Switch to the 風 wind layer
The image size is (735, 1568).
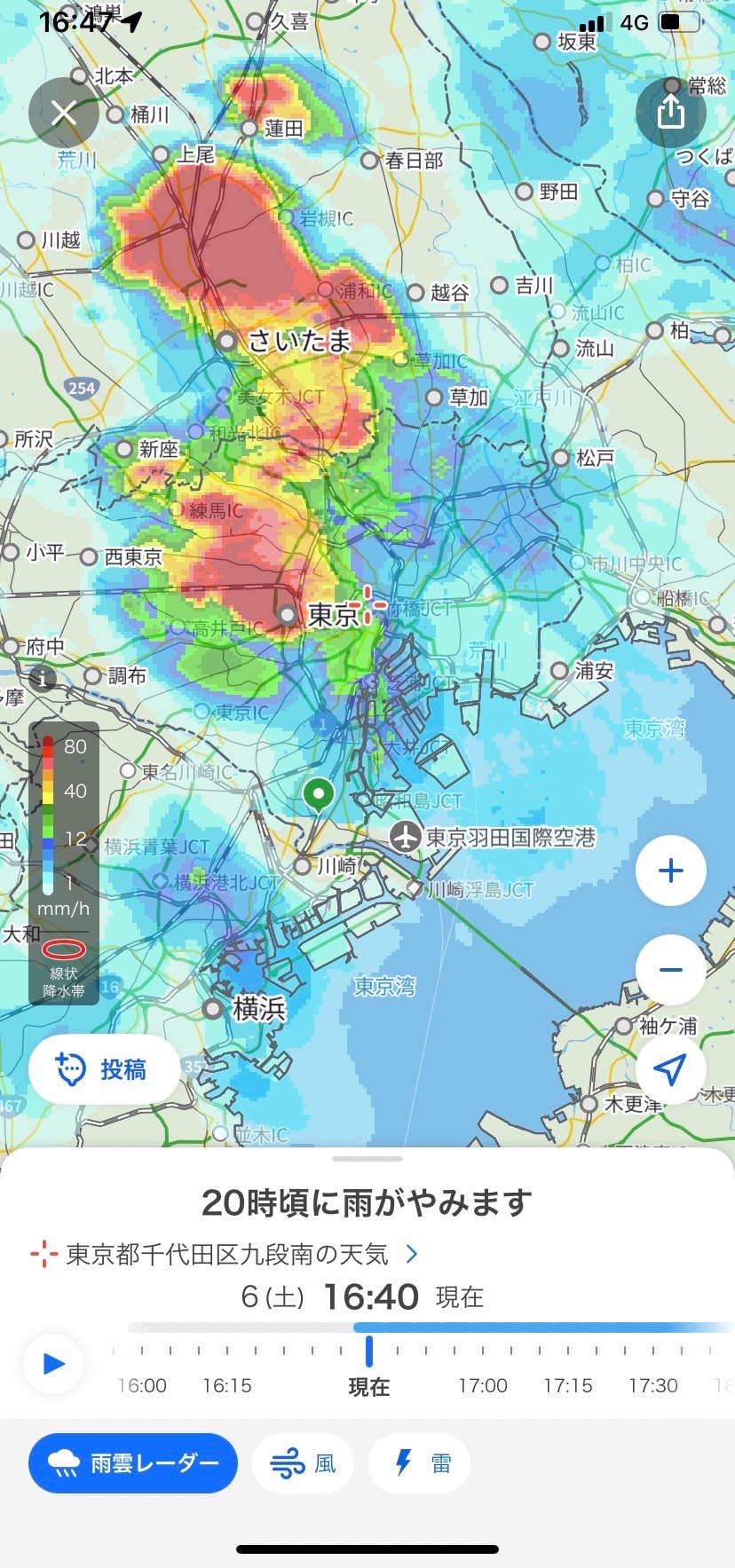[304, 1463]
